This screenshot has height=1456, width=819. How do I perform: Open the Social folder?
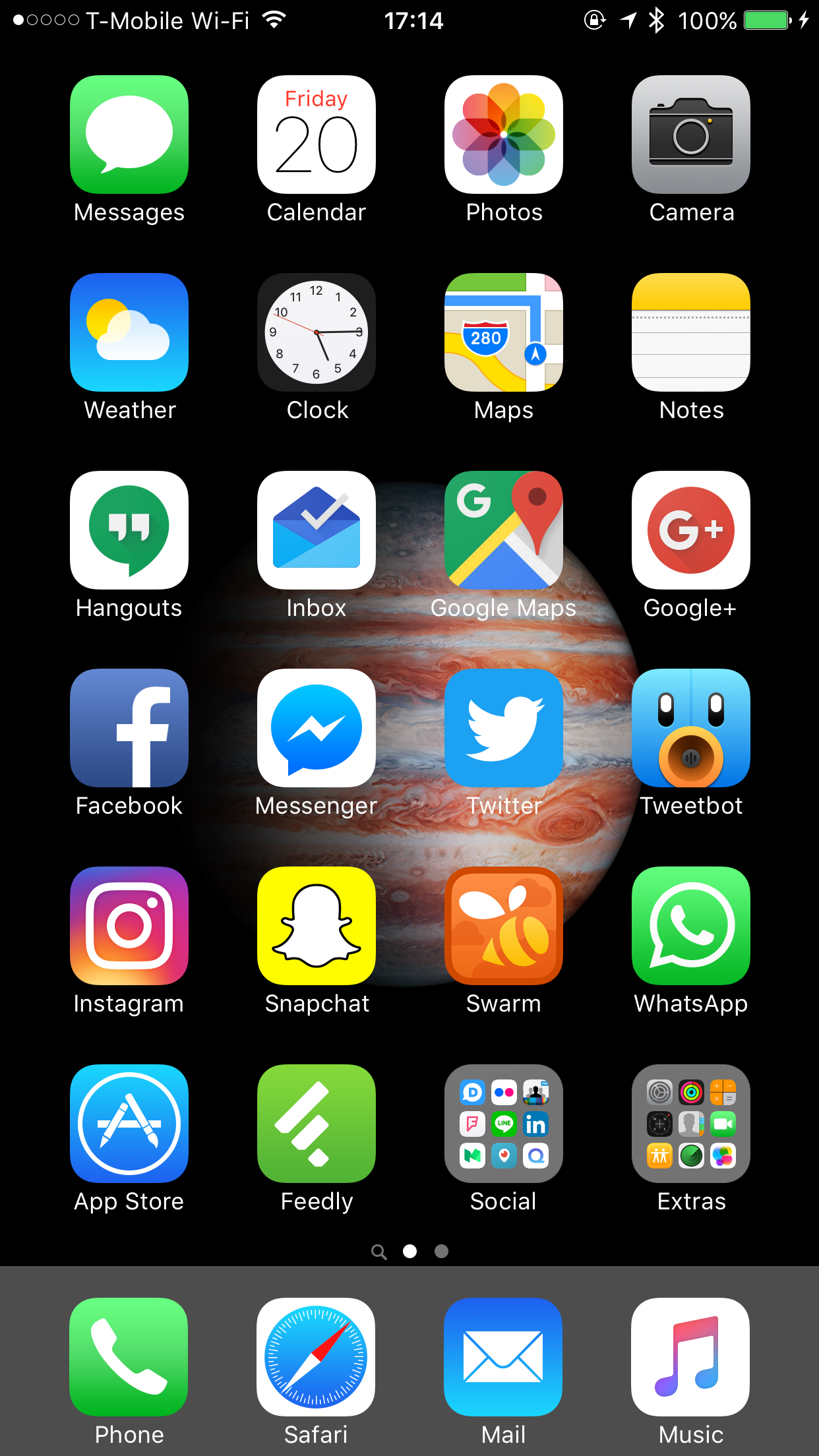504,1124
